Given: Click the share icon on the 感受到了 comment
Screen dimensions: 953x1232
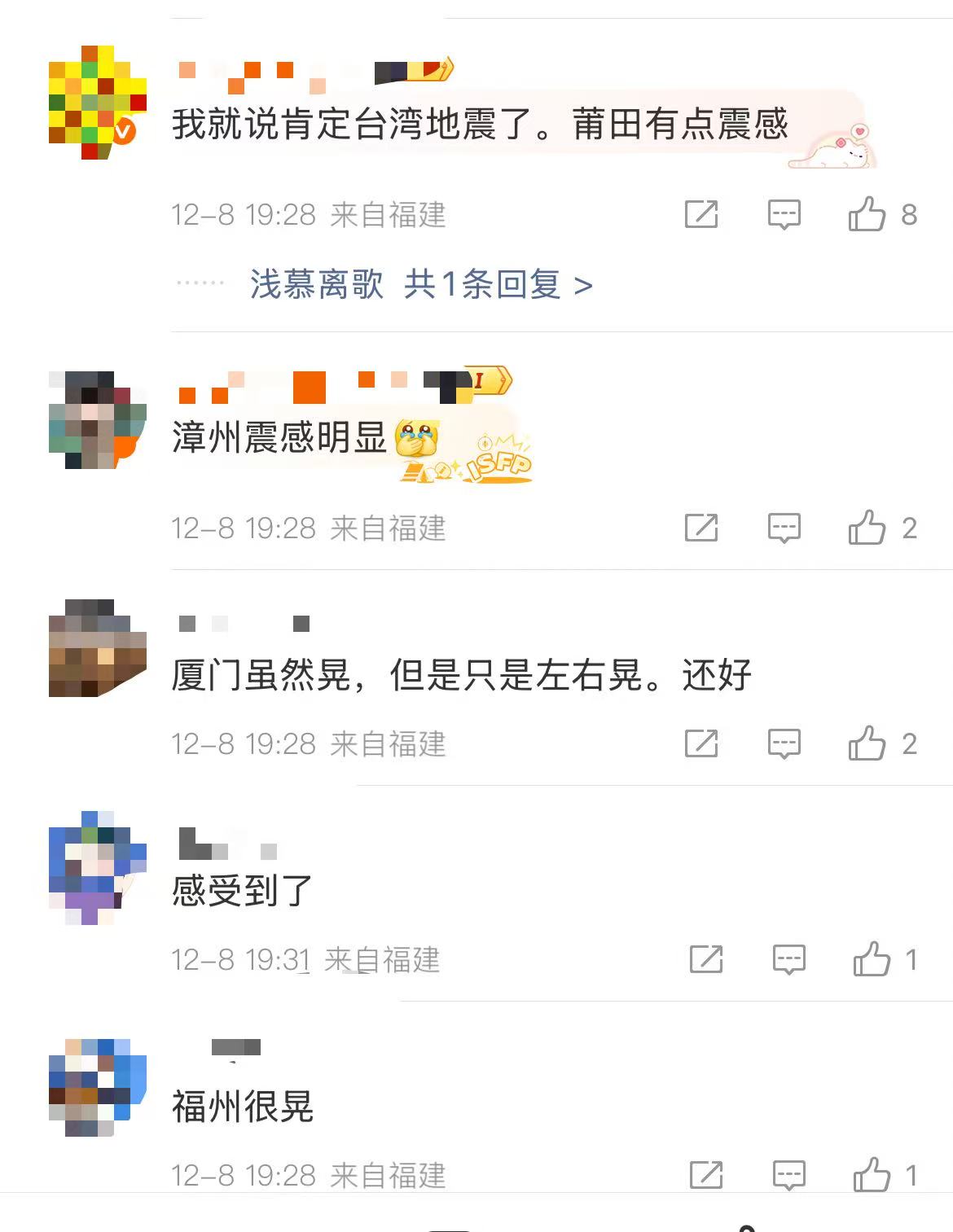Looking at the screenshot, I should (705, 959).
